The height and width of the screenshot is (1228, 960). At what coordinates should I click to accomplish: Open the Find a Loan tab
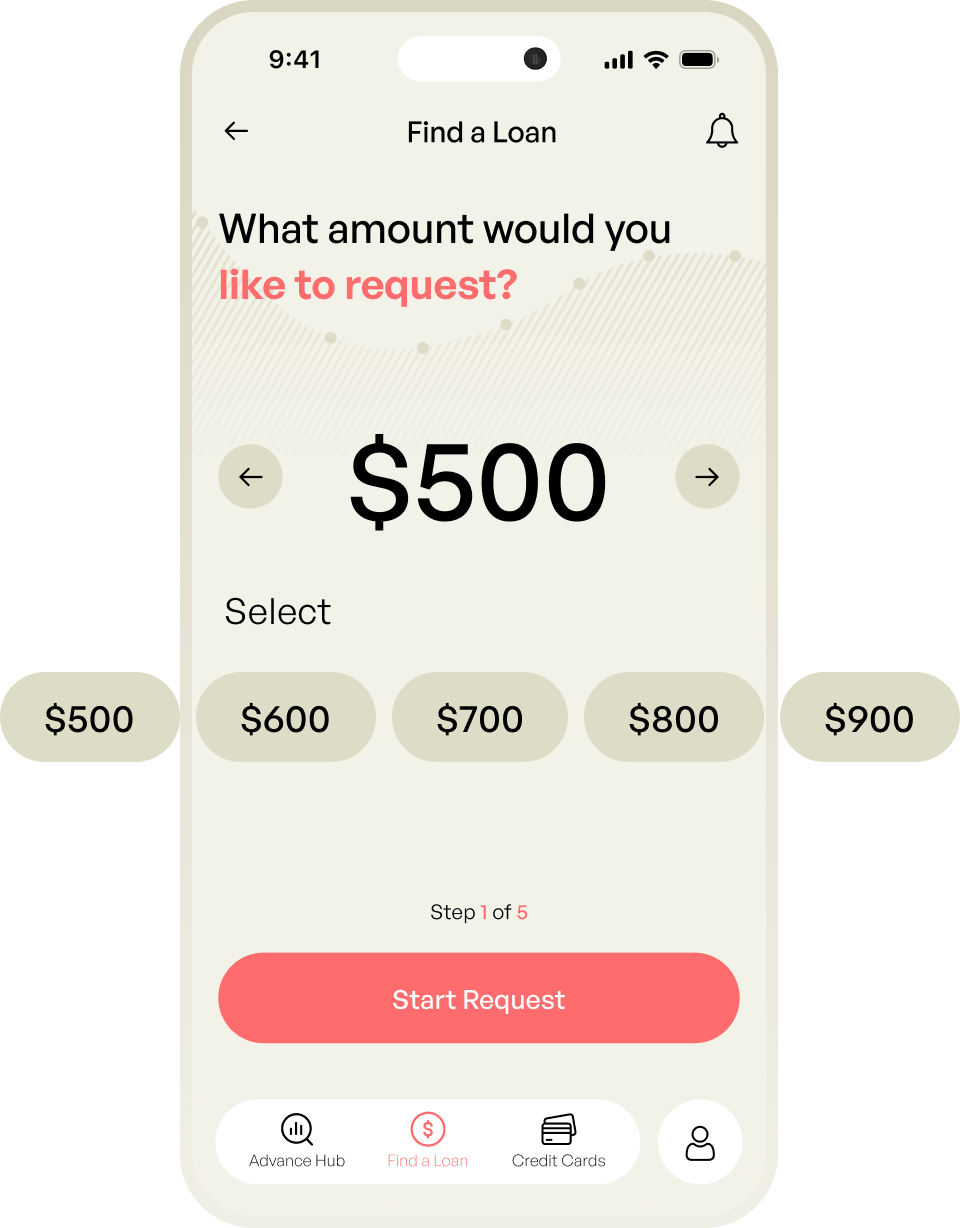428,1142
